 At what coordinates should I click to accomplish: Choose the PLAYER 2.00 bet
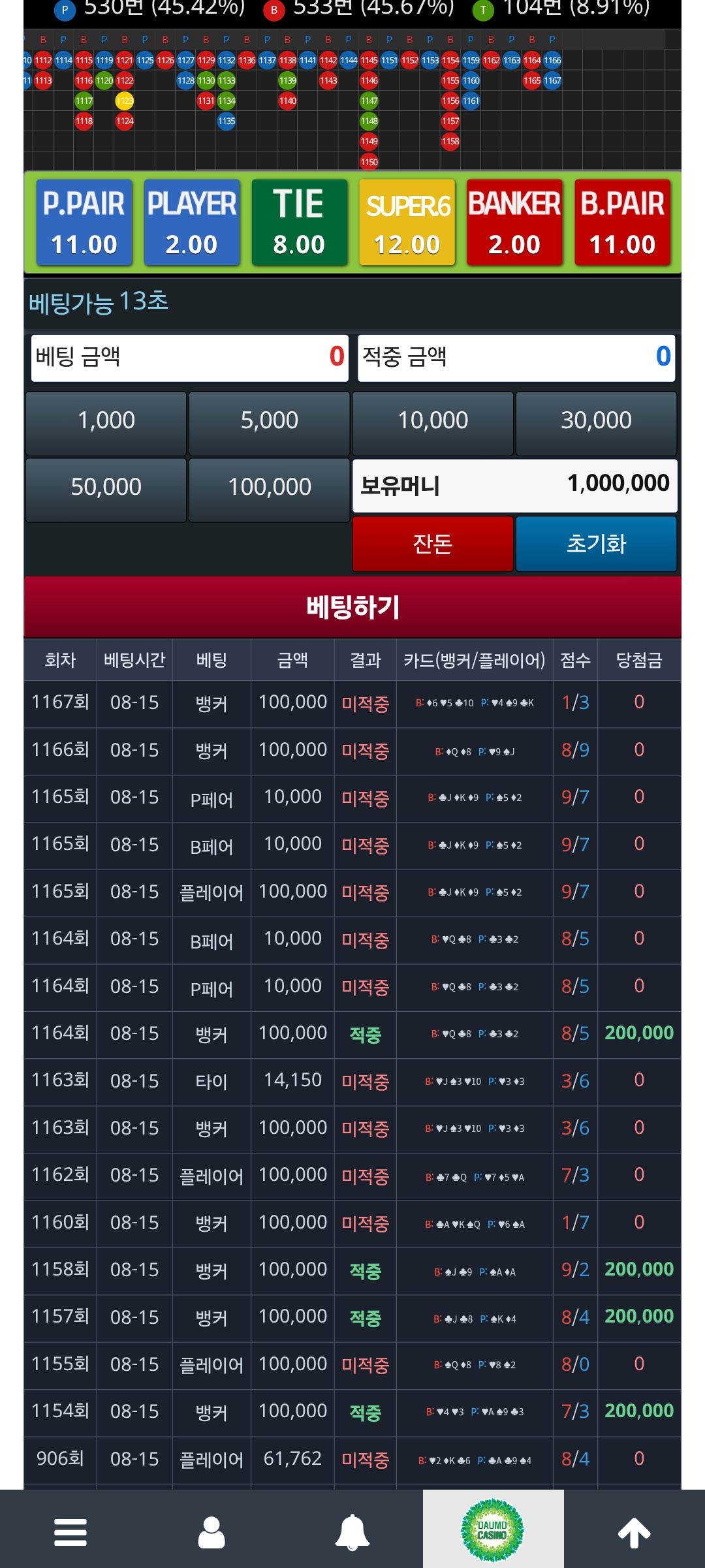(191, 223)
